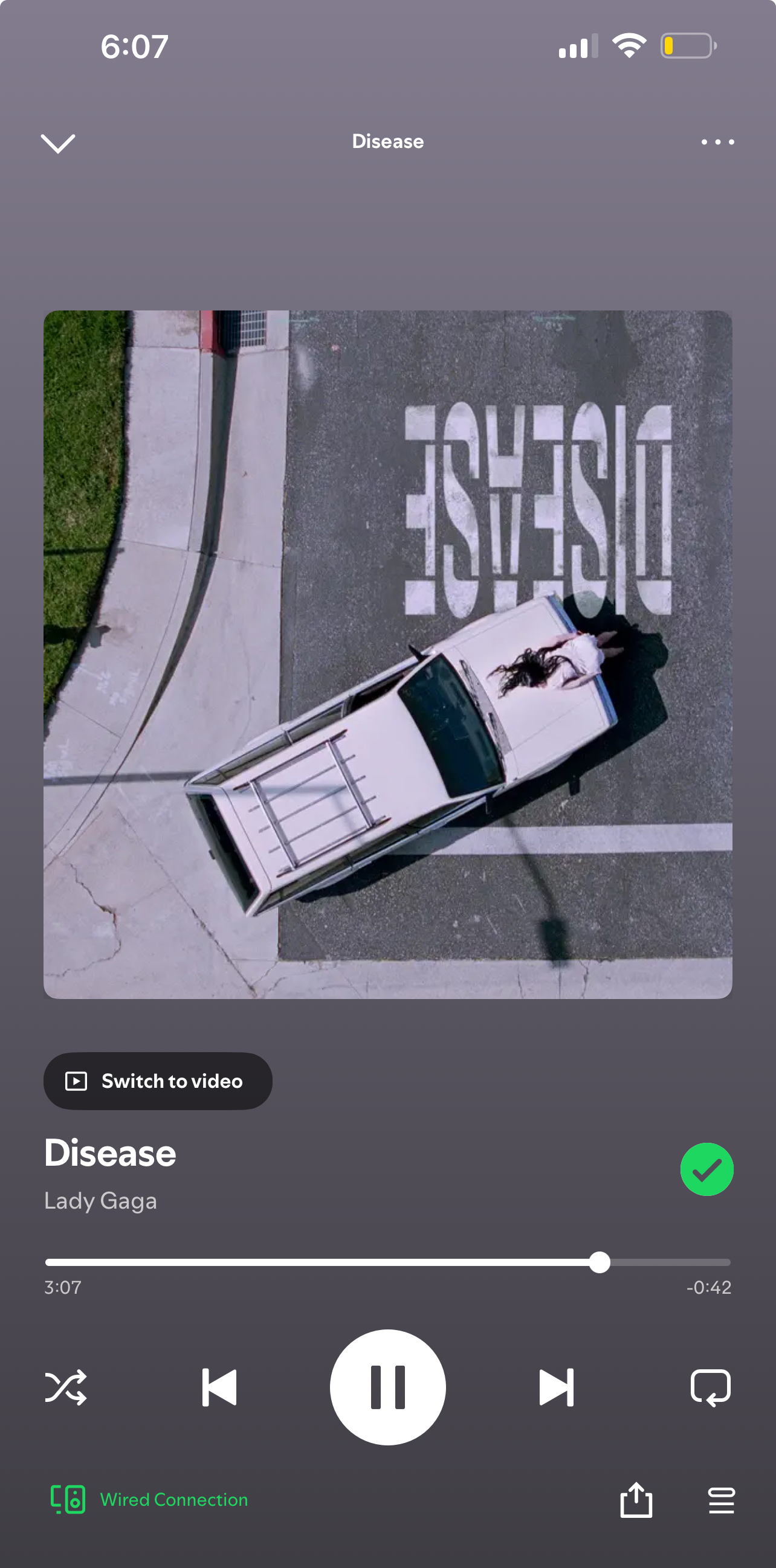This screenshot has width=776, height=1568.
Task: Remove Disease from liked songs
Action: (x=706, y=1169)
